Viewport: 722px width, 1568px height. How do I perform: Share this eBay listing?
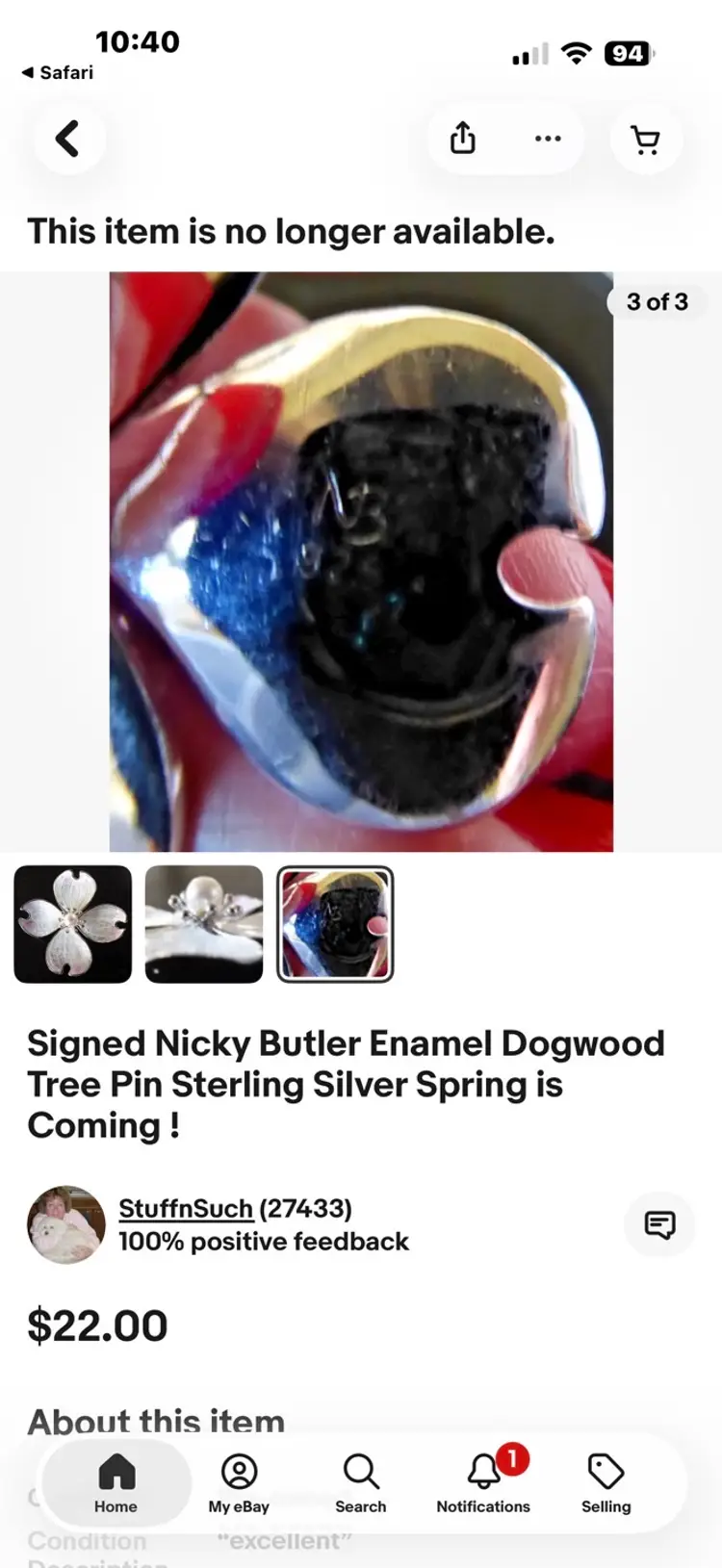463,139
